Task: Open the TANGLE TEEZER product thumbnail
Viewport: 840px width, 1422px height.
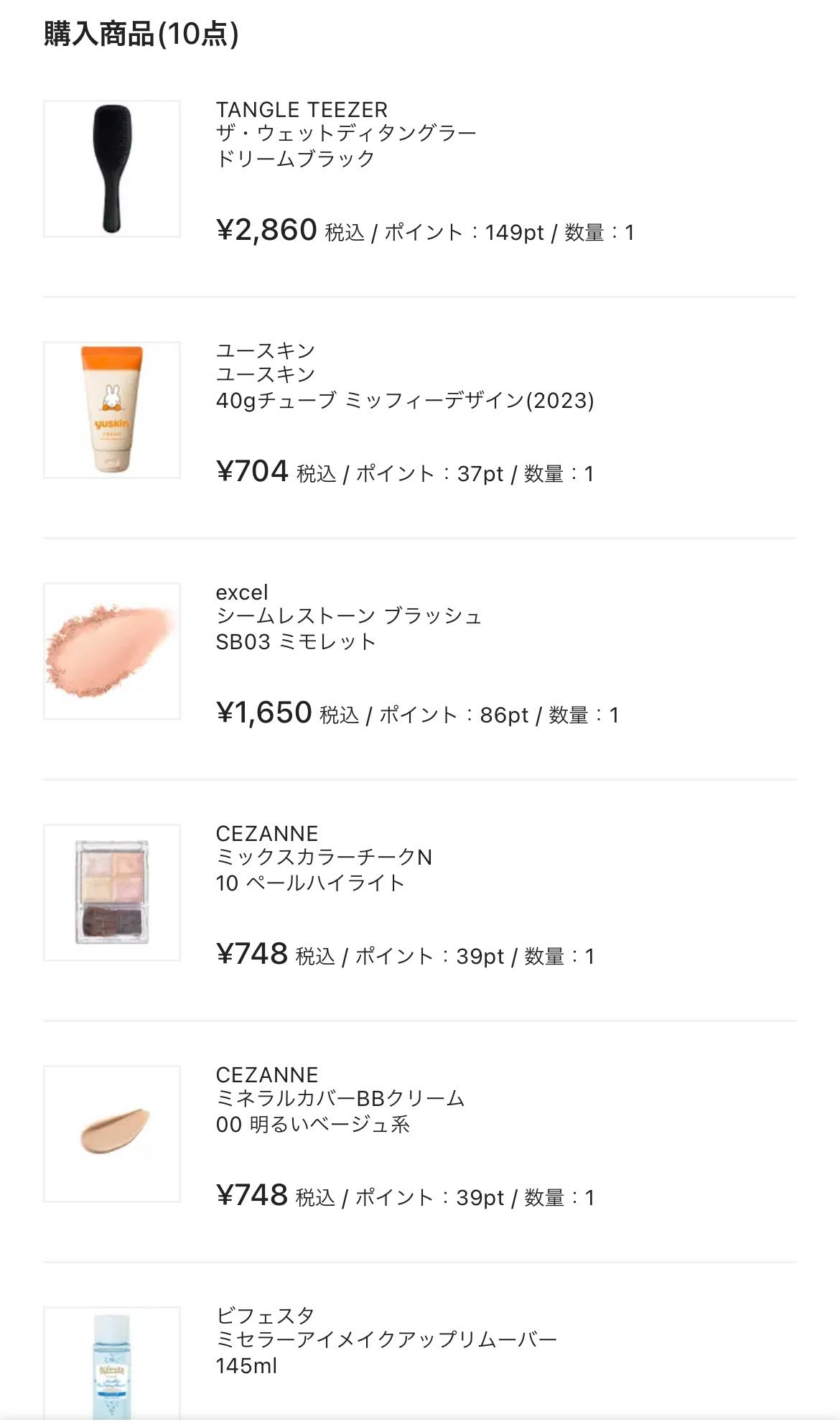Action: 113,169
